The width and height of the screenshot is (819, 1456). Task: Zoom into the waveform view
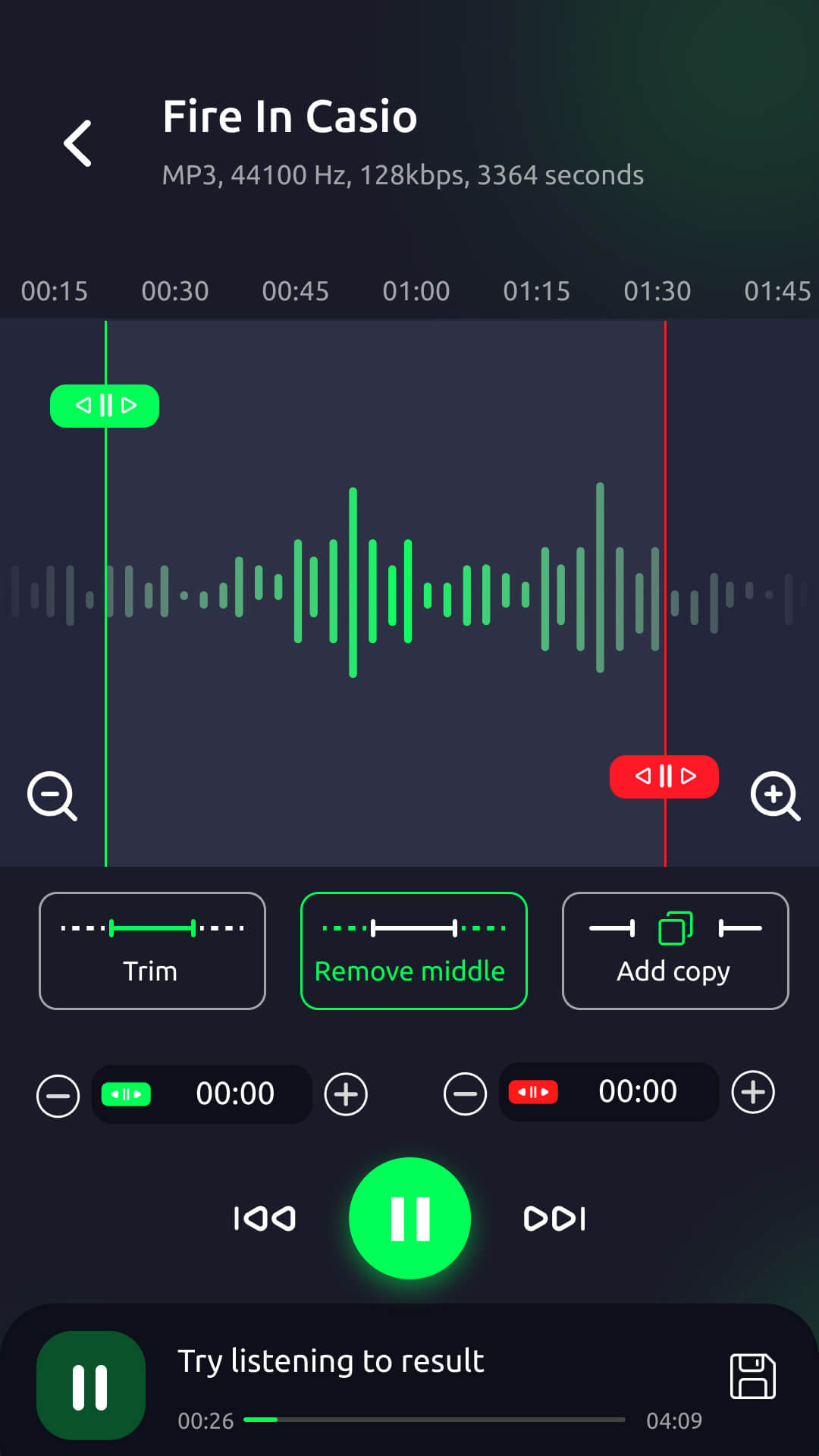(775, 796)
